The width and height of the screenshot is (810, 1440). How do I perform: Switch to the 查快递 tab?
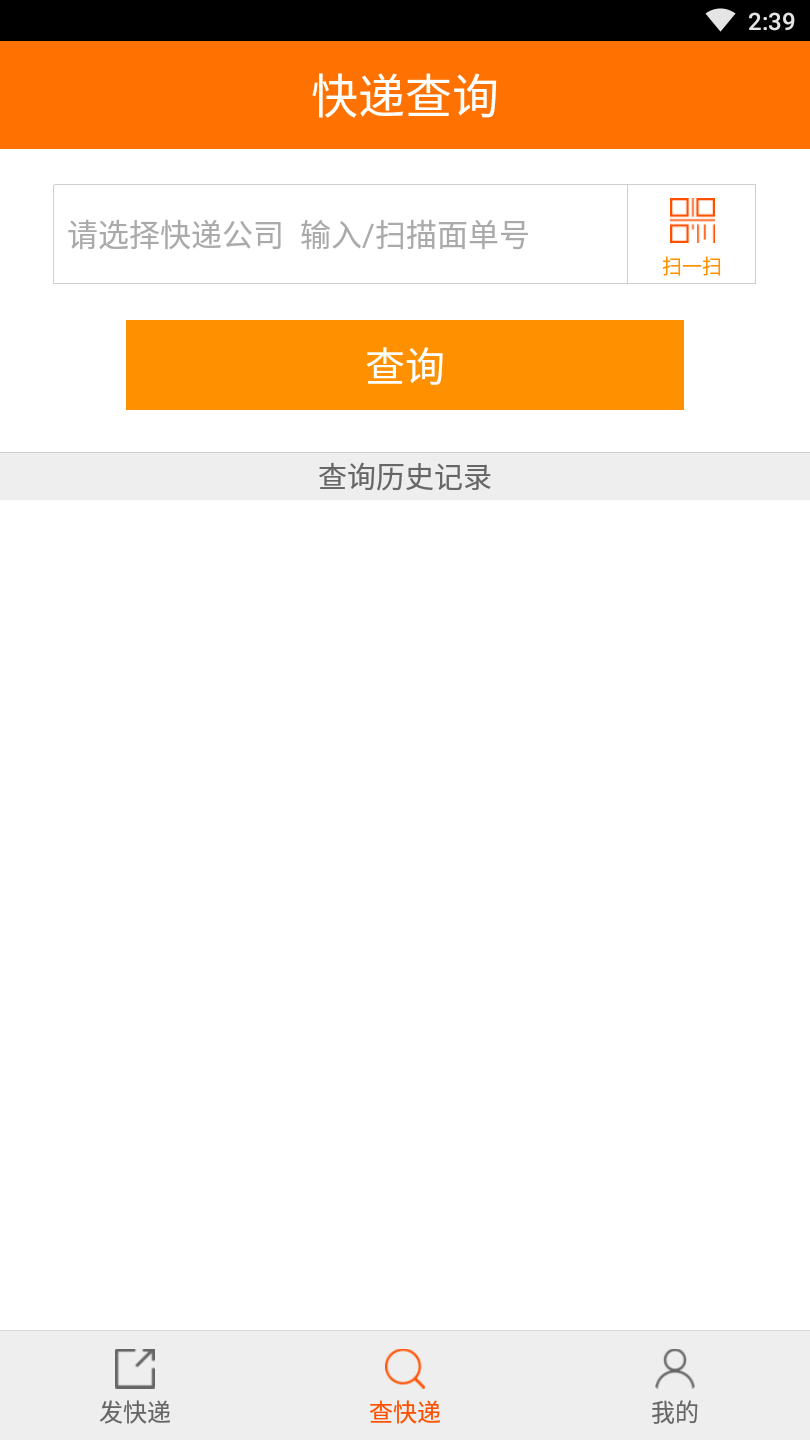[405, 1385]
